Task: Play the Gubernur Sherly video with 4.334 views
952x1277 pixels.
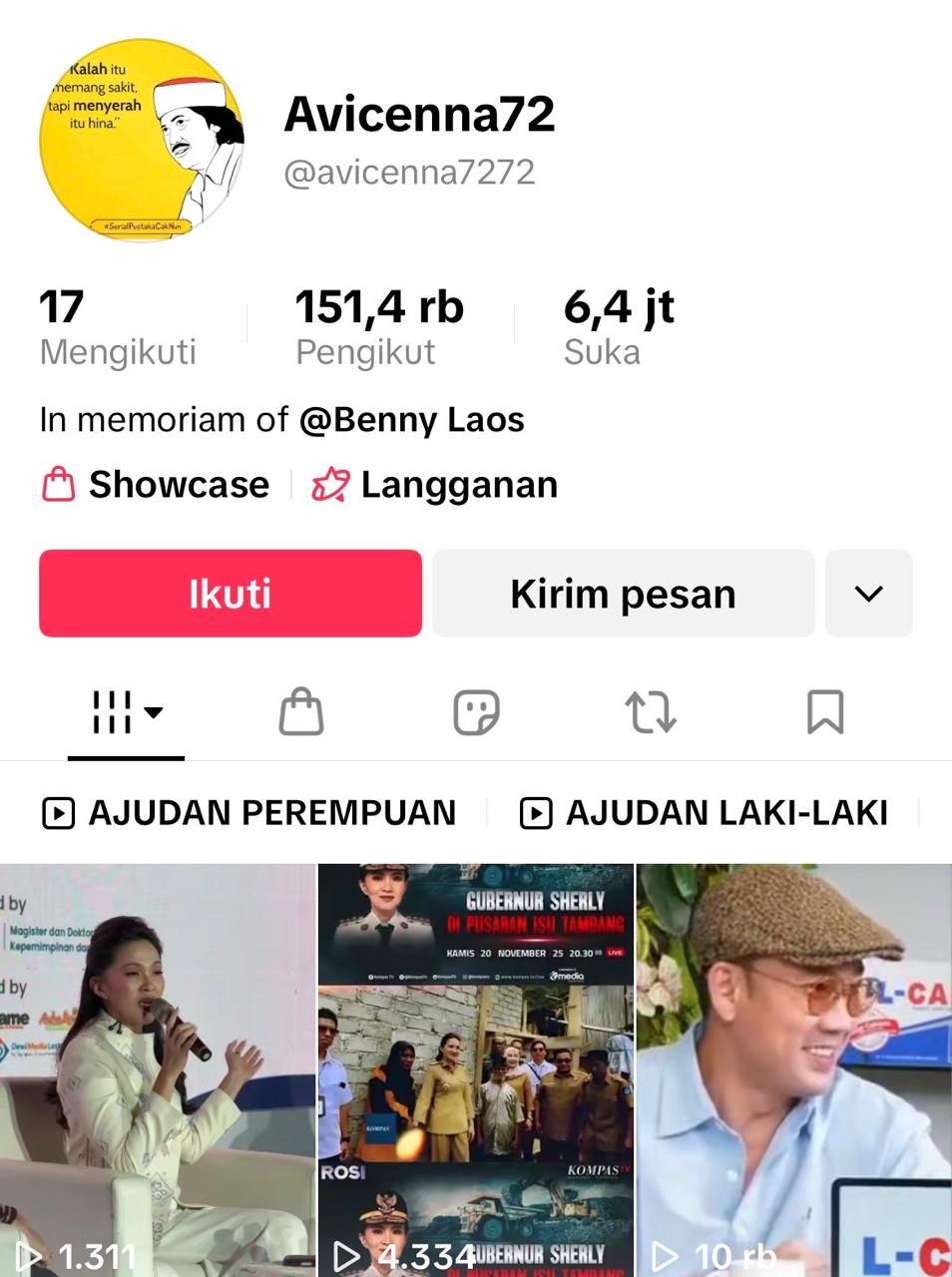Action: pos(476,1067)
